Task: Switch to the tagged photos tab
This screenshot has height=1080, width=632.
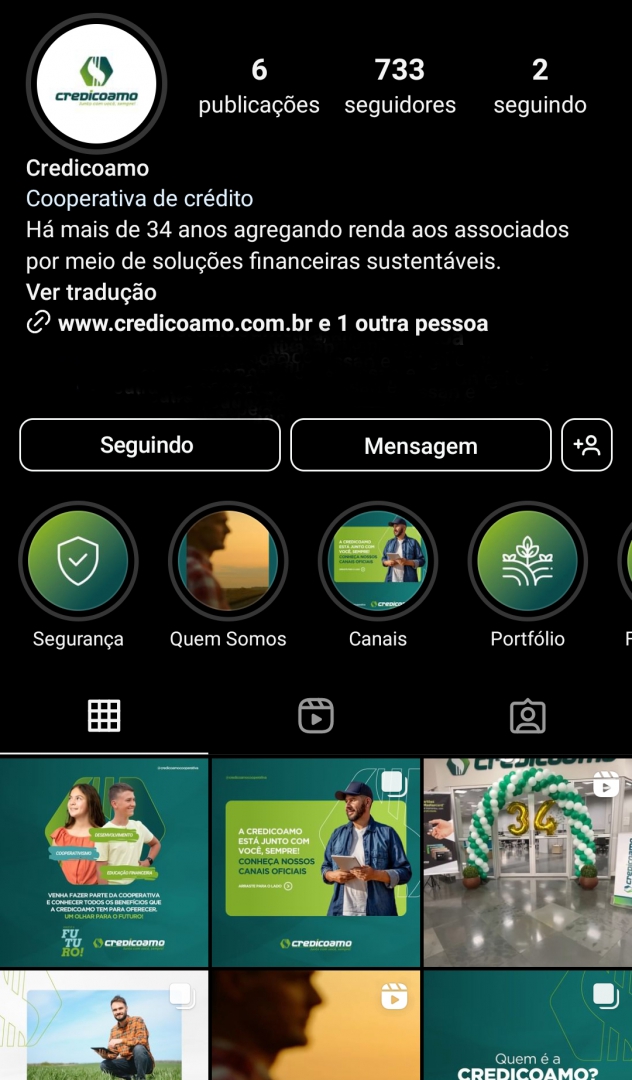Action: point(527,716)
